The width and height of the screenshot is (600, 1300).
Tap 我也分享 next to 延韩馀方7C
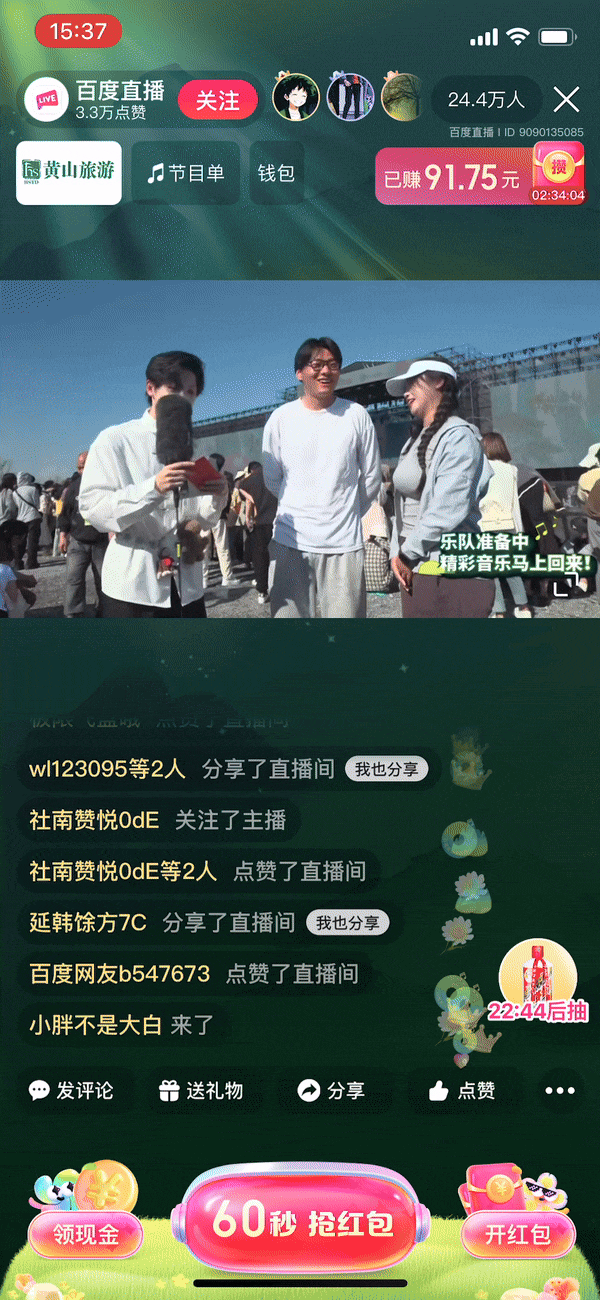coord(347,923)
